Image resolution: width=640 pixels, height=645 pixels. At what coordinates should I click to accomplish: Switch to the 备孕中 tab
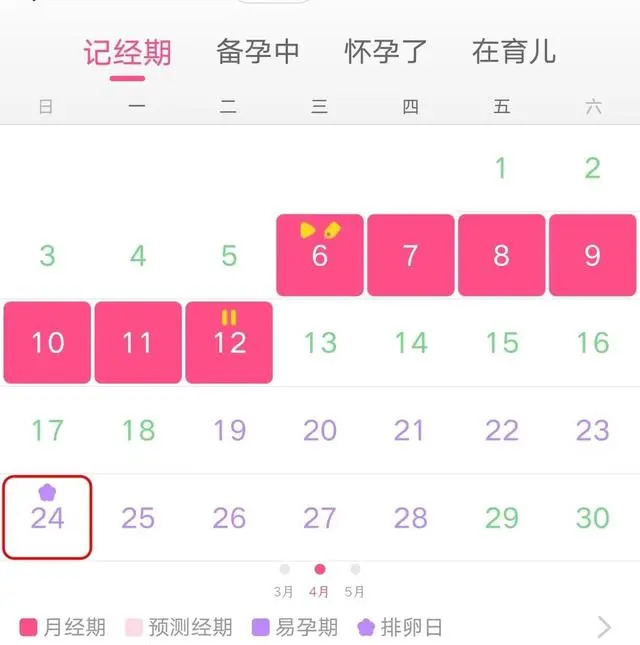(x=258, y=52)
